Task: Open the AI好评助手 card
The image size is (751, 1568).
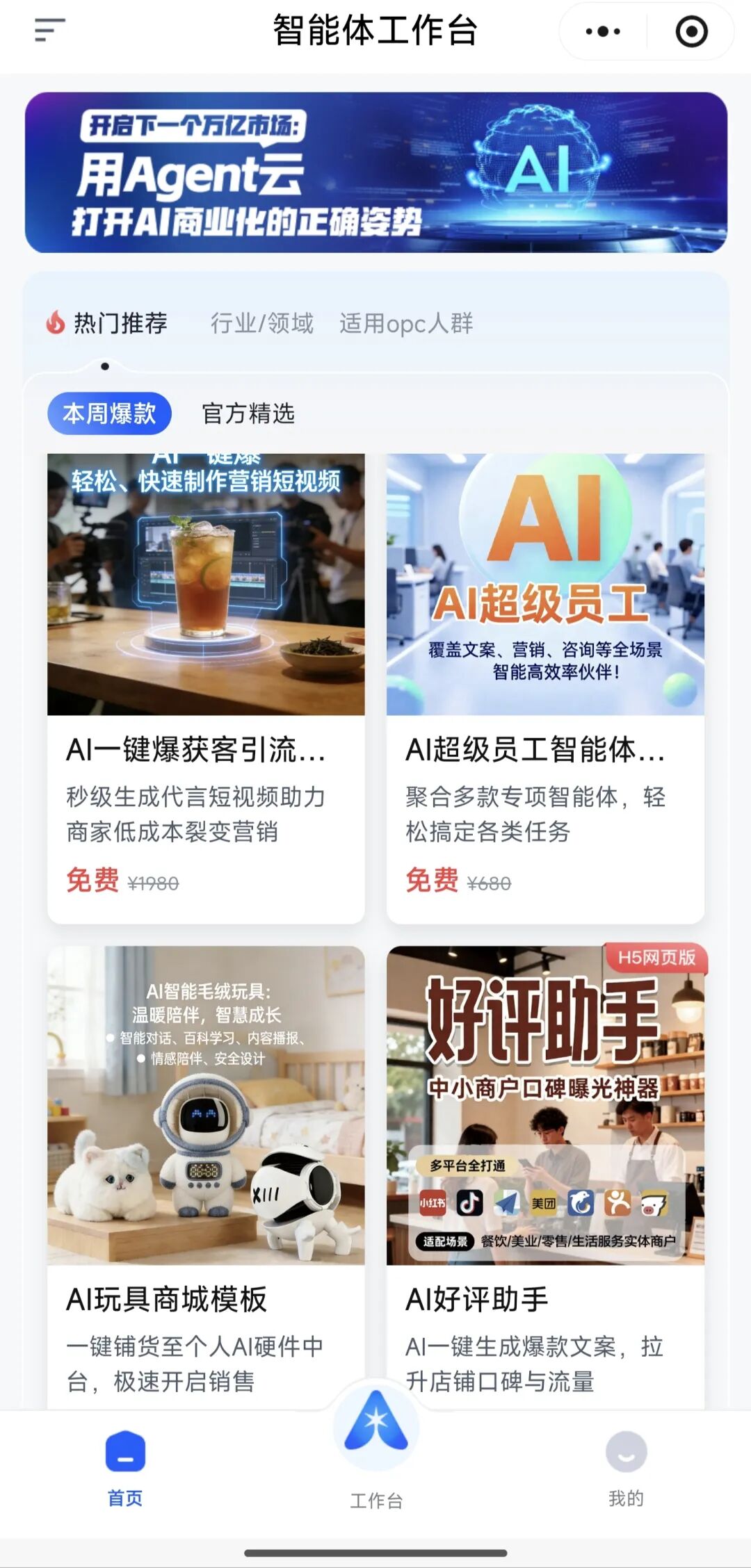Action: click(x=545, y=1175)
